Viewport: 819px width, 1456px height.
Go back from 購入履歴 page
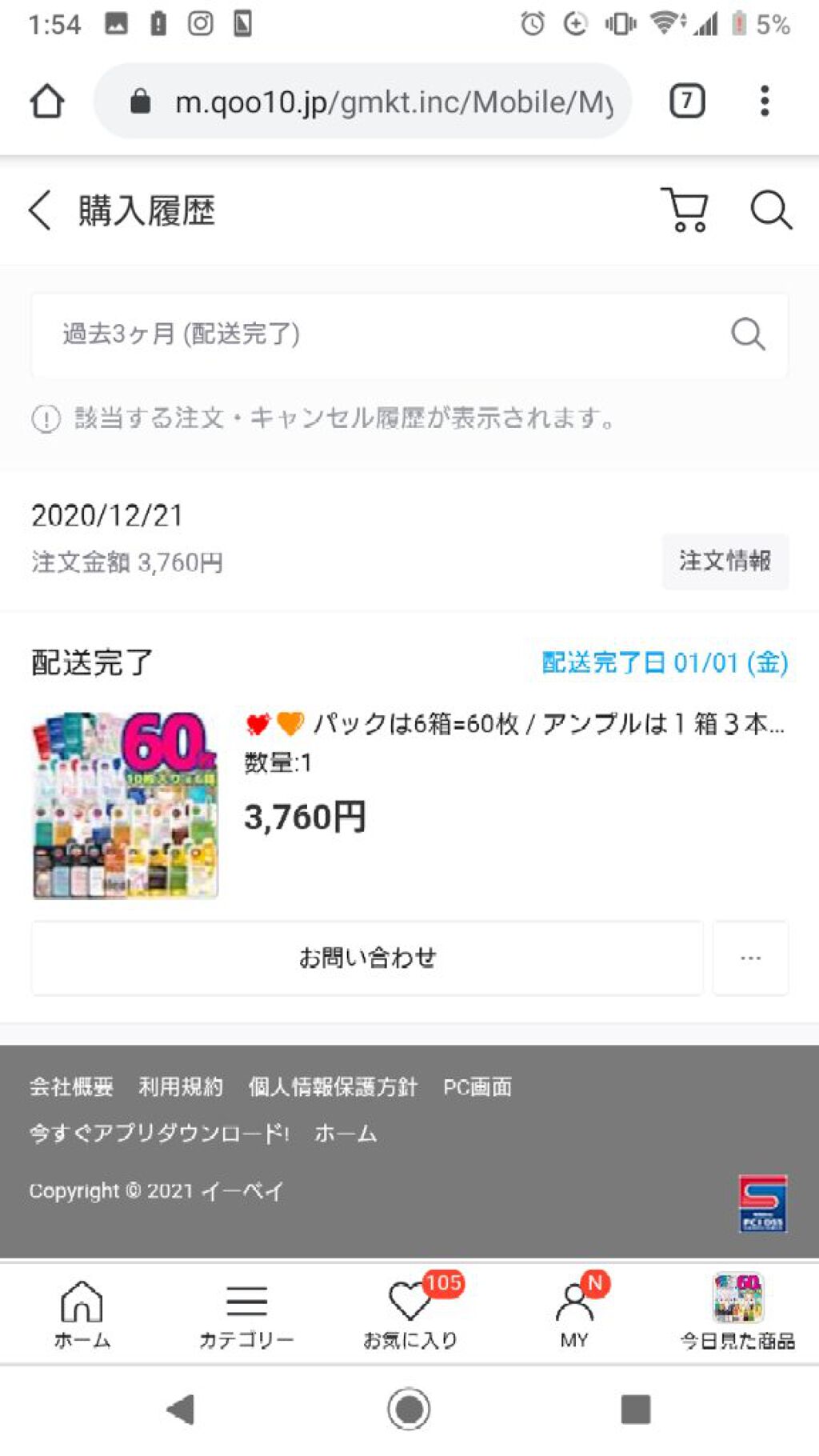click(40, 211)
